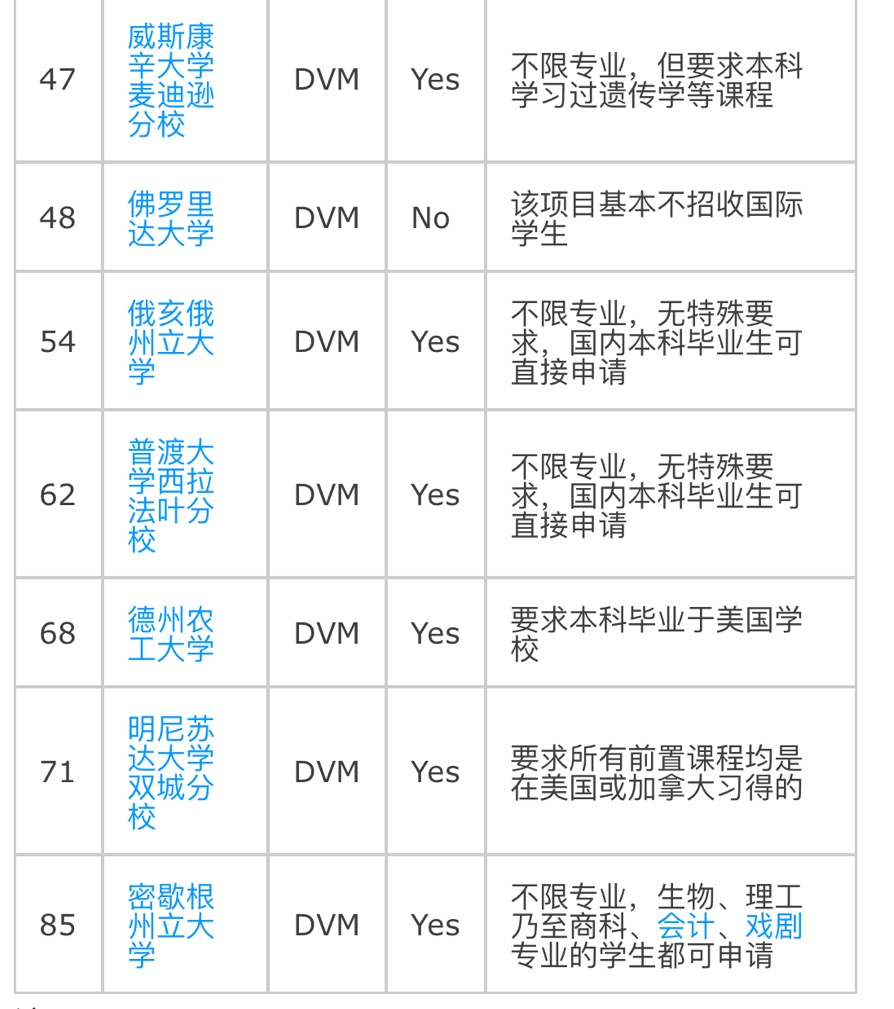Open the 会计 link
Image resolution: width=894 pixels, height=1009 pixels.
tap(685, 926)
